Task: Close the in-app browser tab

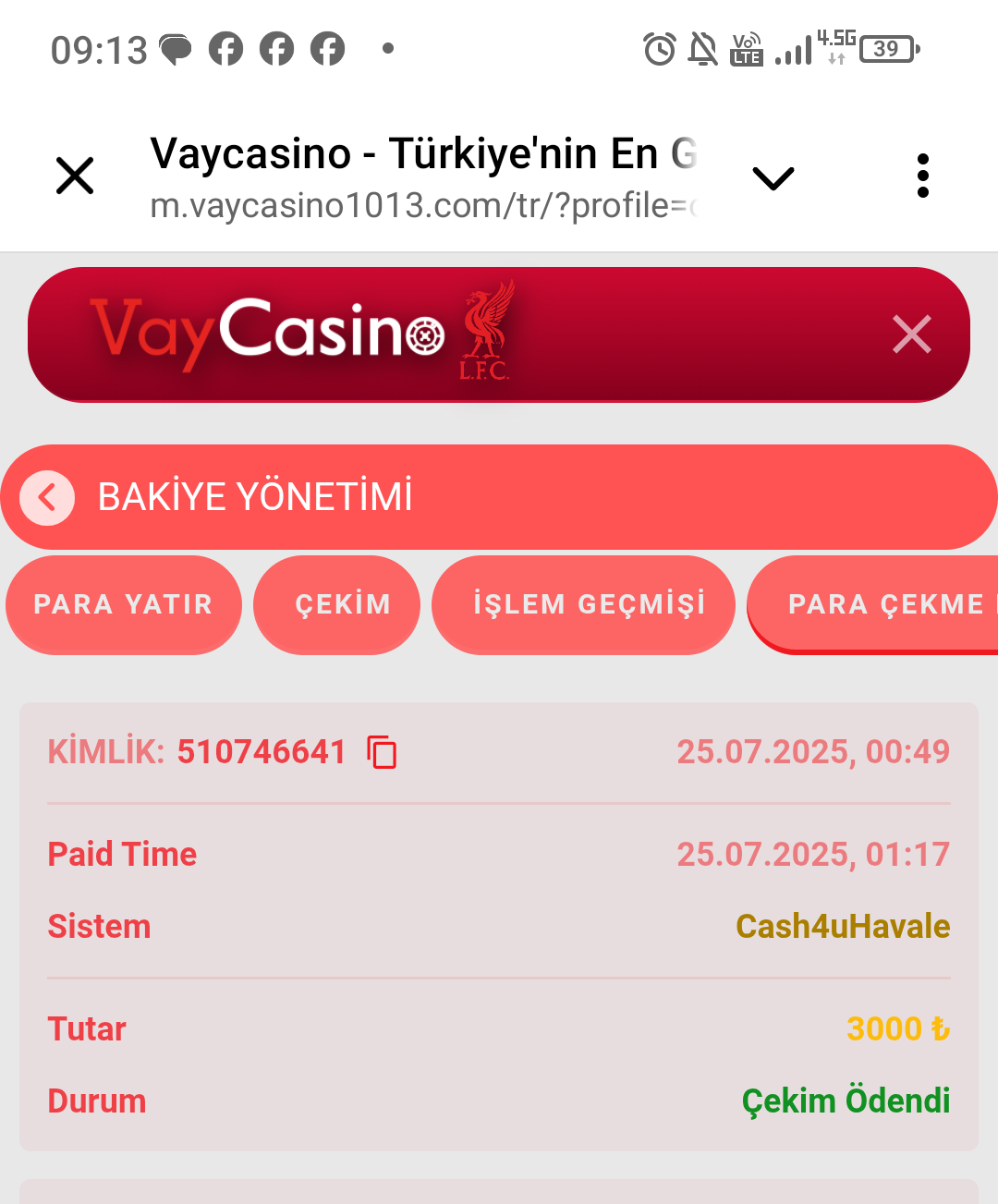Action: (x=75, y=176)
